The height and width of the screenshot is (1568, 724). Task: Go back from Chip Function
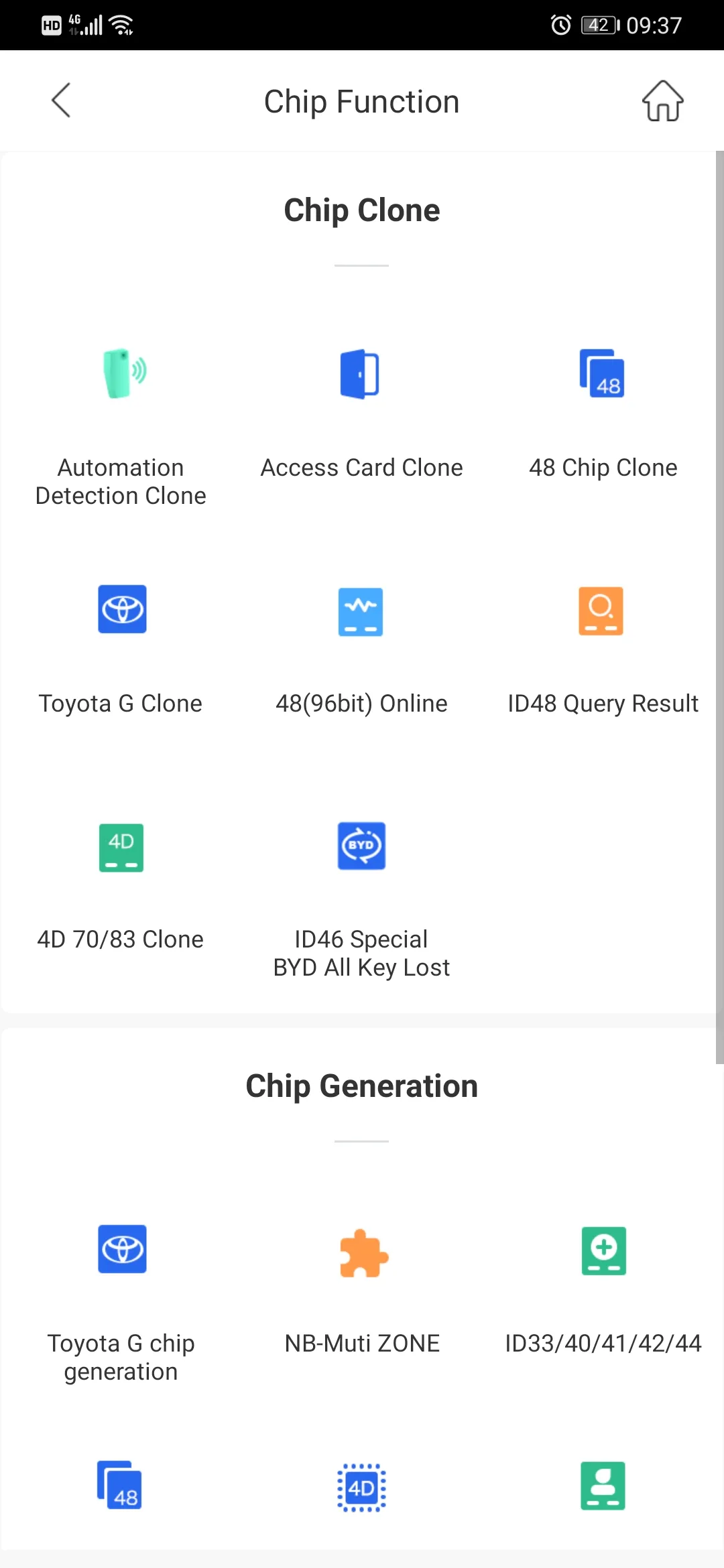coord(61,101)
